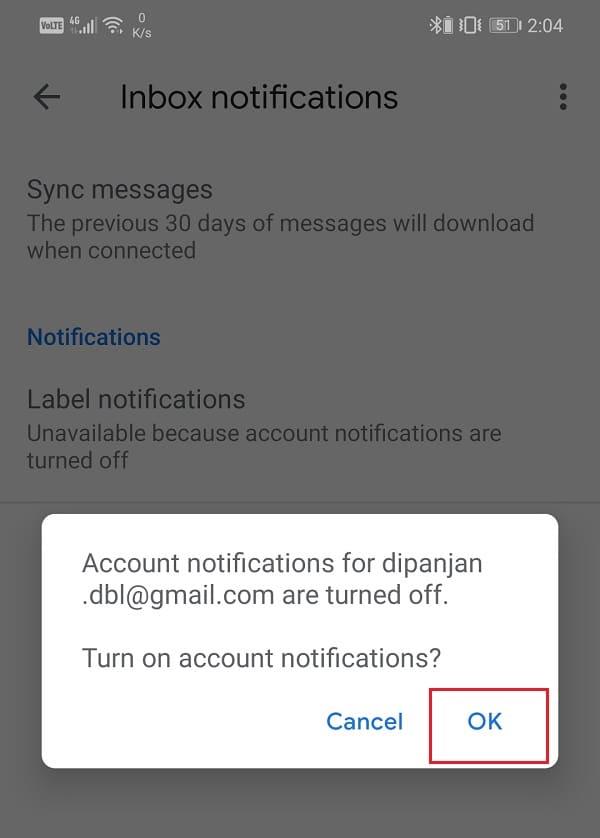Confirm with OK to enable account notifications
The image size is (600, 838).
[x=485, y=721]
